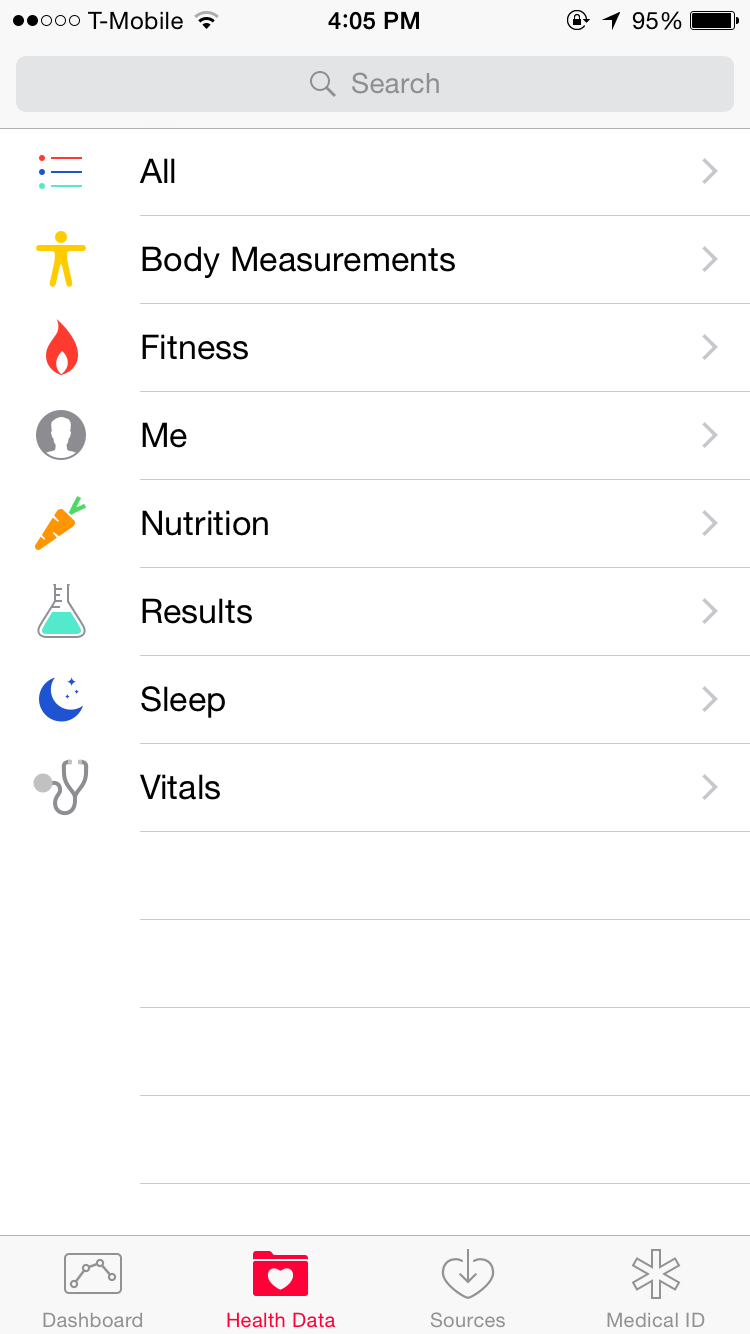Viewport: 750px width, 1334px height.
Task: Open the Vitals category
Action: click(x=375, y=788)
